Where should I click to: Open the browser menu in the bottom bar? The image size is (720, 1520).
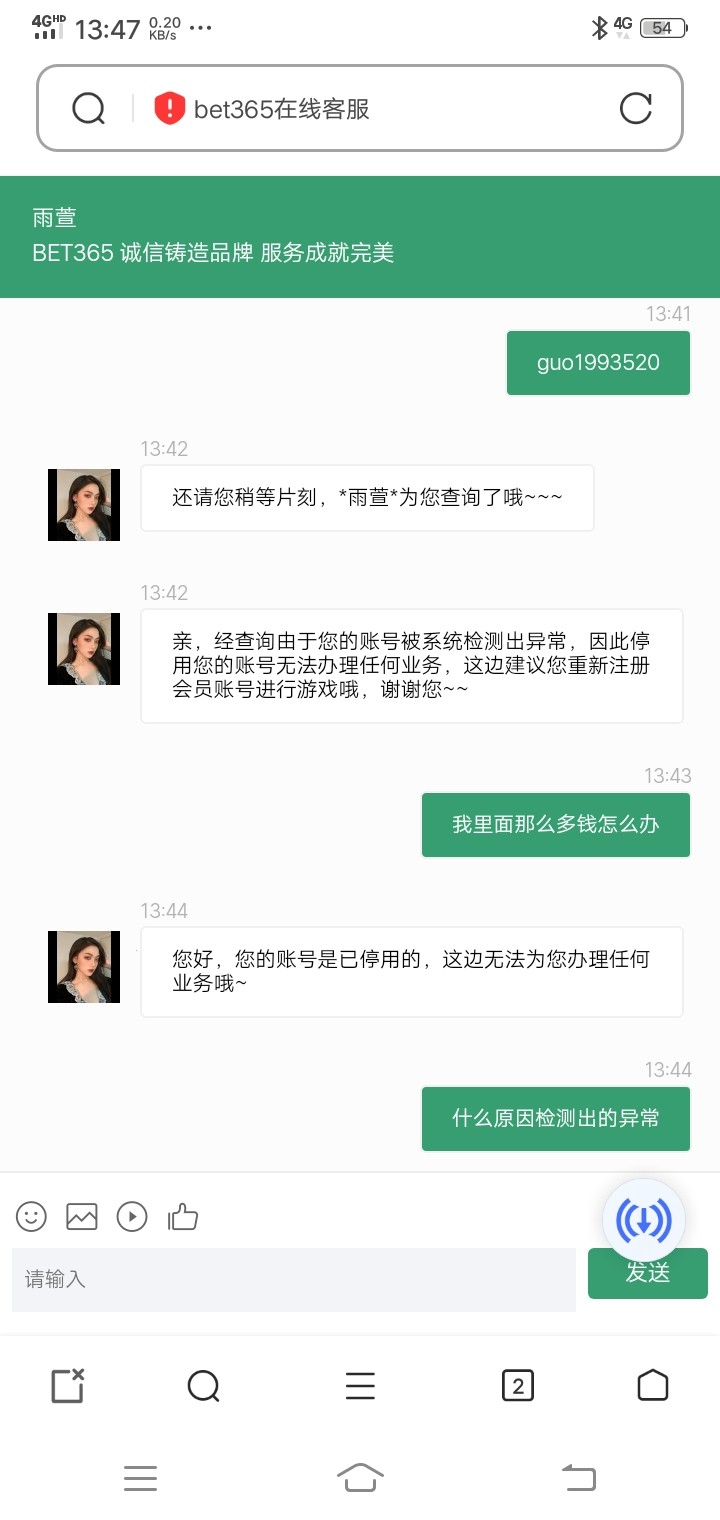pos(360,1386)
